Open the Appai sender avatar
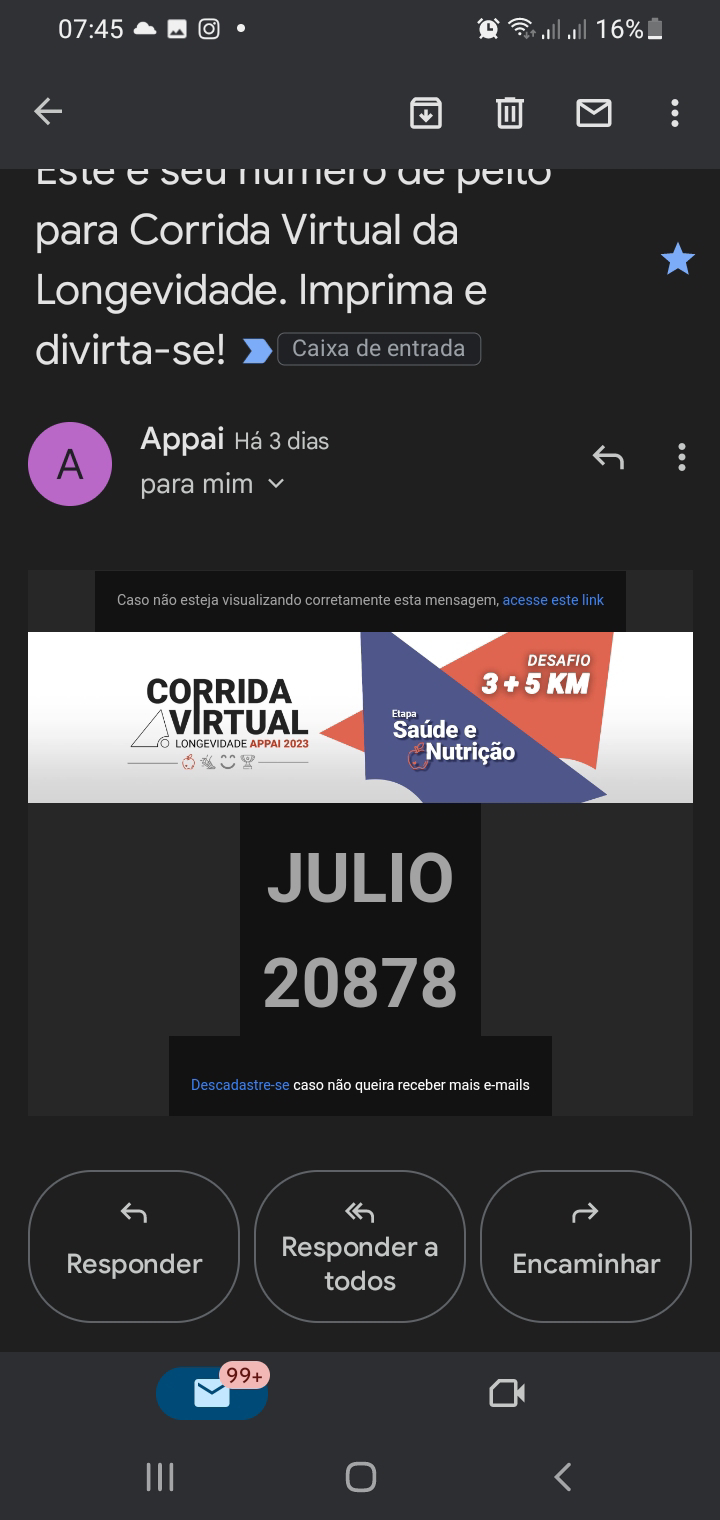Viewport: 720px width, 1520px height. click(70, 464)
